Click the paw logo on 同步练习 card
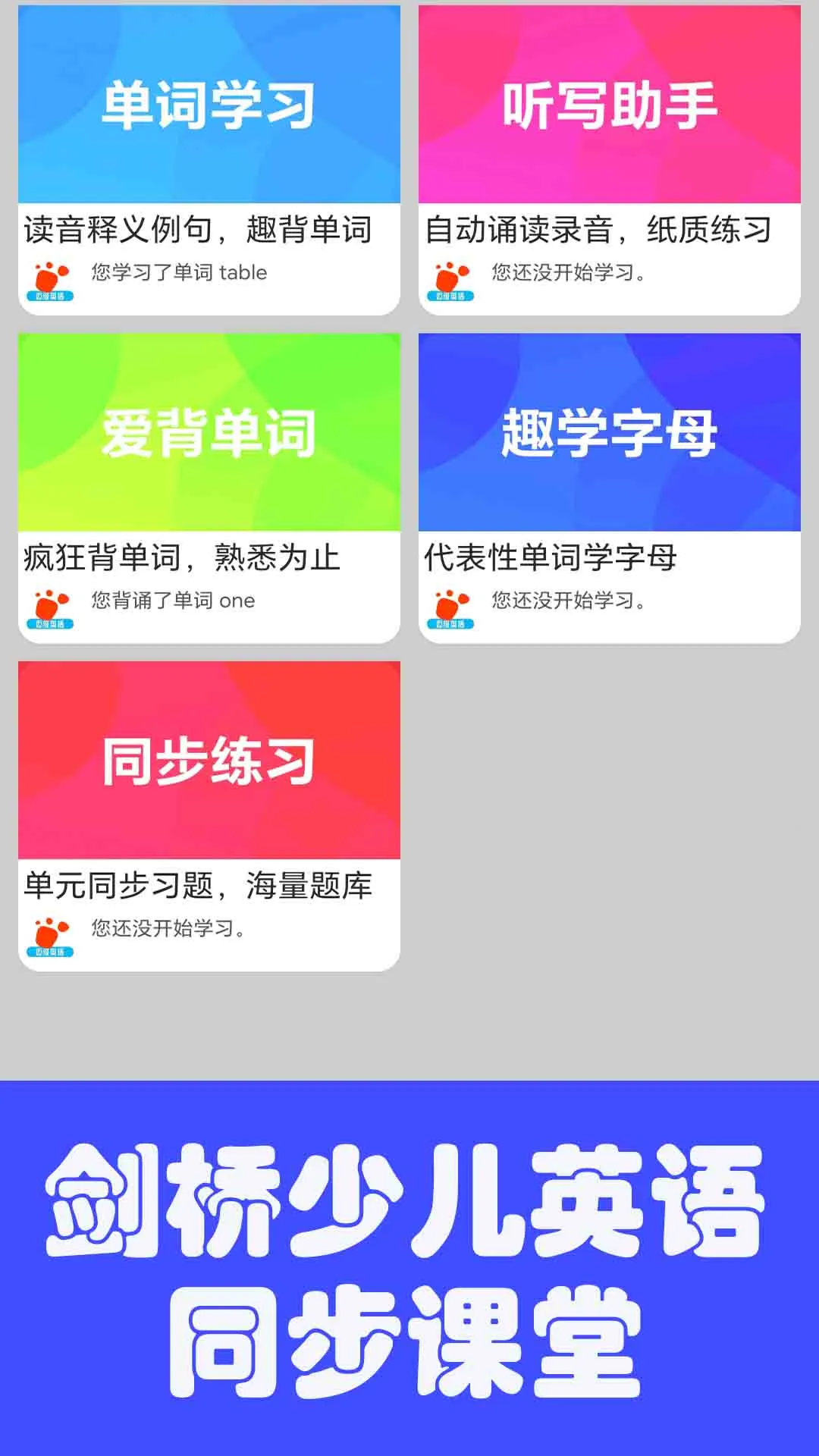The width and height of the screenshot is (819, 1456). point(49,933)
